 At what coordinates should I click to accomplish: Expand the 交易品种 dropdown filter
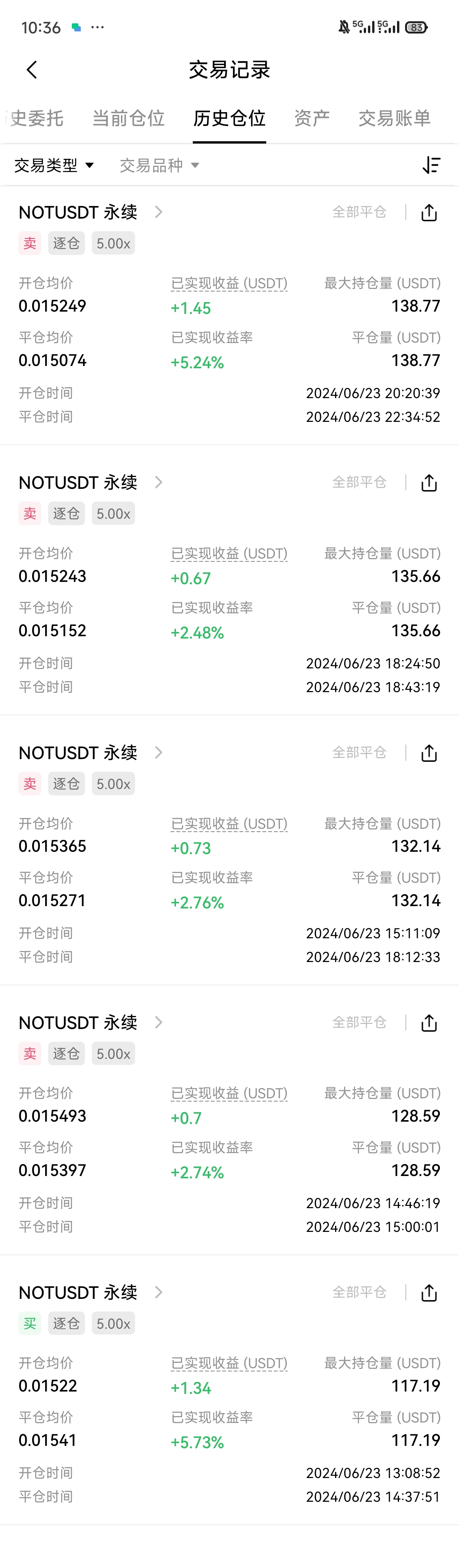point(159,165)
